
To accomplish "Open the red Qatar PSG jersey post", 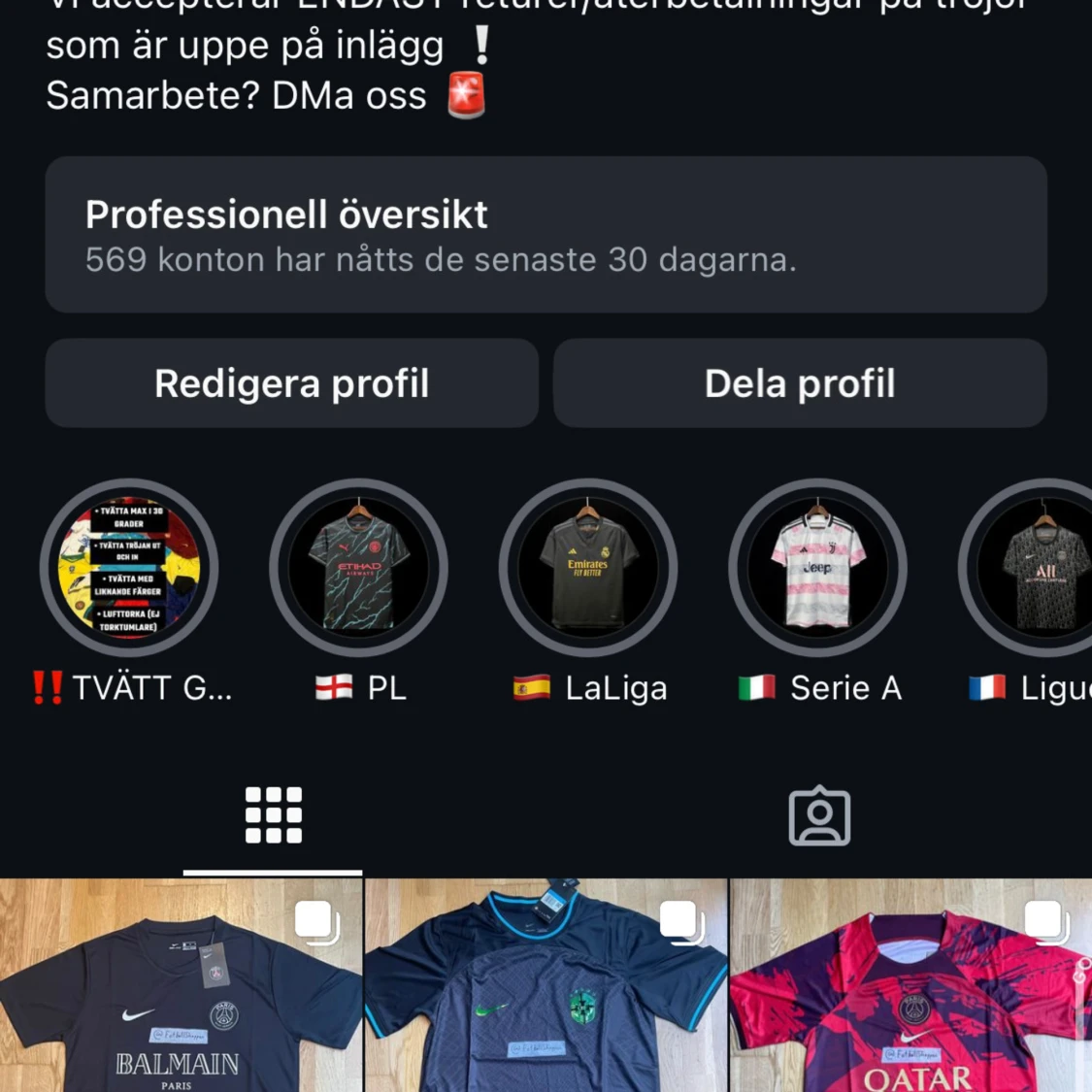I will pyautogui.click(x=910, y=990).
